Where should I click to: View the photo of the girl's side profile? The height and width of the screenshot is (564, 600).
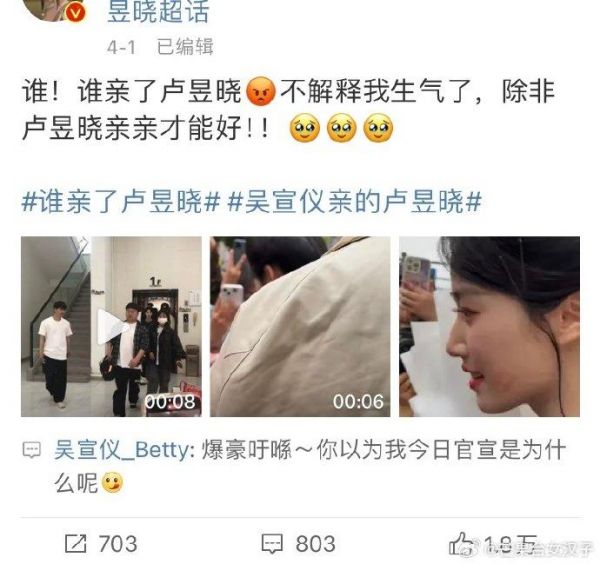tap(489, 326)
